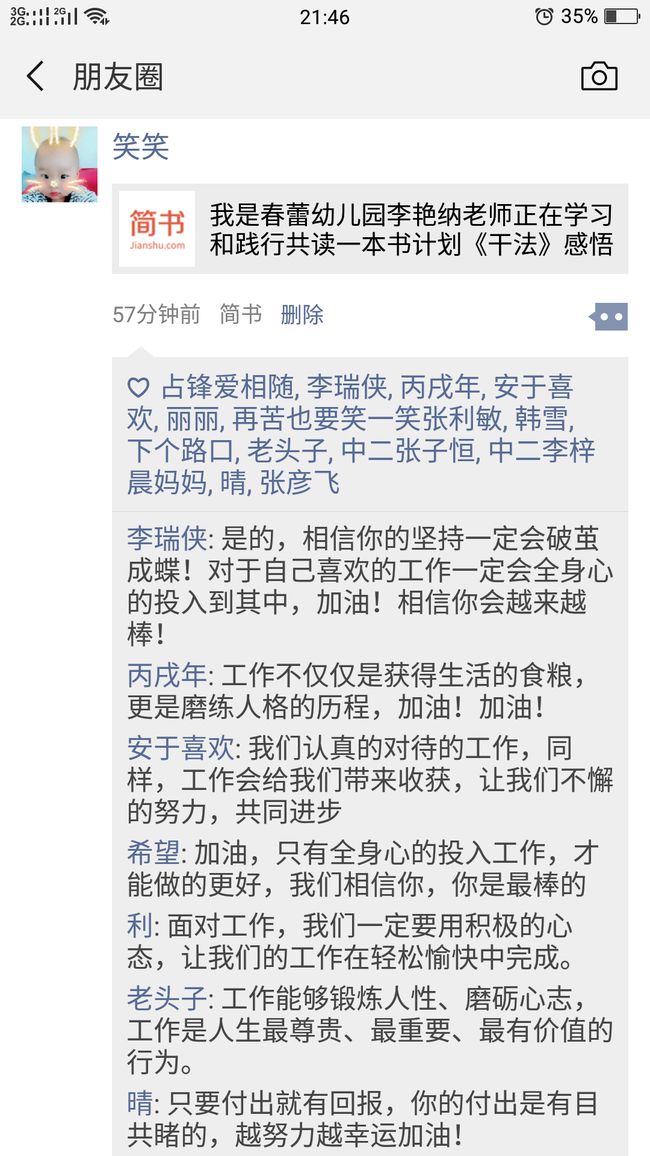
Task: Open the 简书 source link
Action: 240,315
